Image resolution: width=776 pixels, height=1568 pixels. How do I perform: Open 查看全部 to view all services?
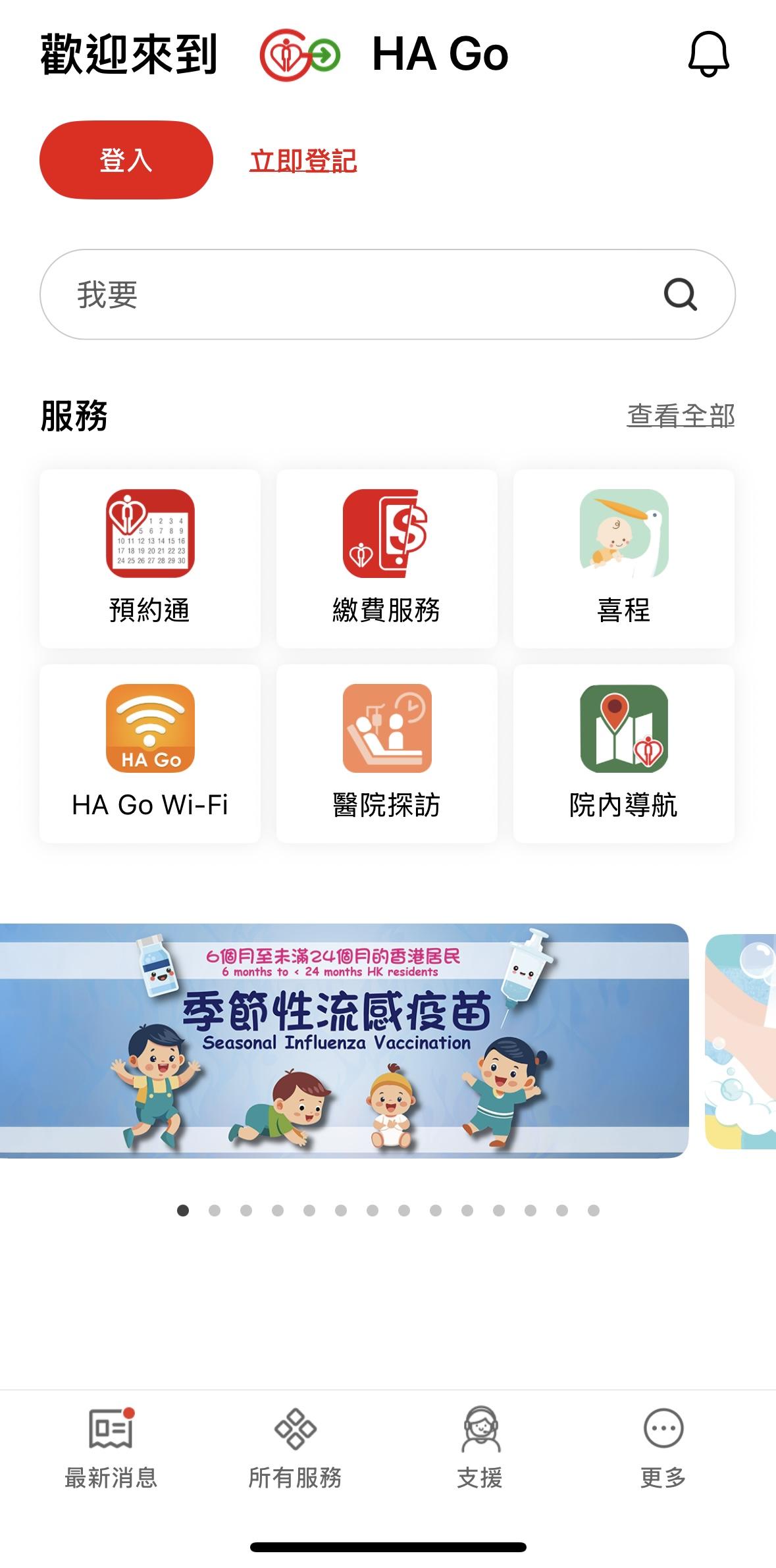point(680,415)
